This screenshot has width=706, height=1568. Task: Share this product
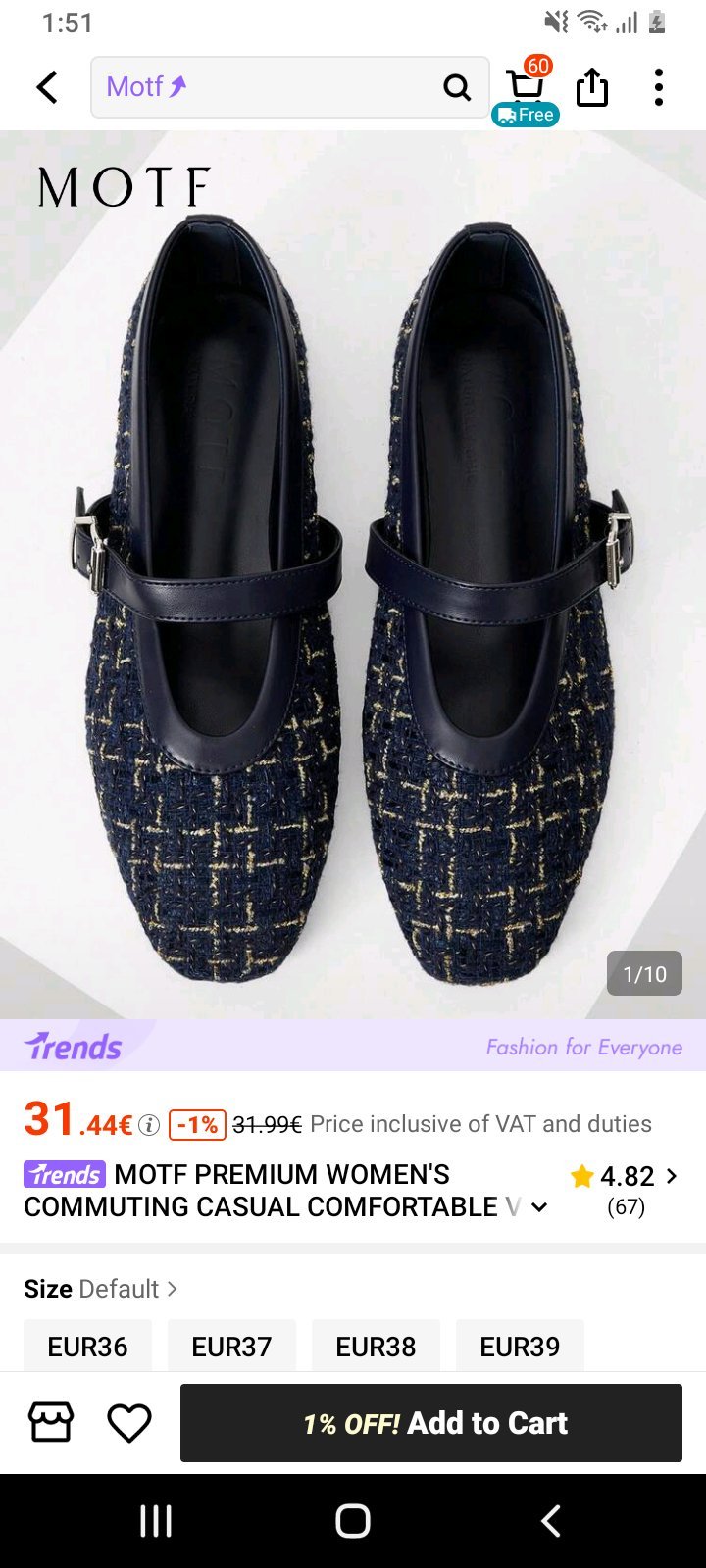[592, 87]
